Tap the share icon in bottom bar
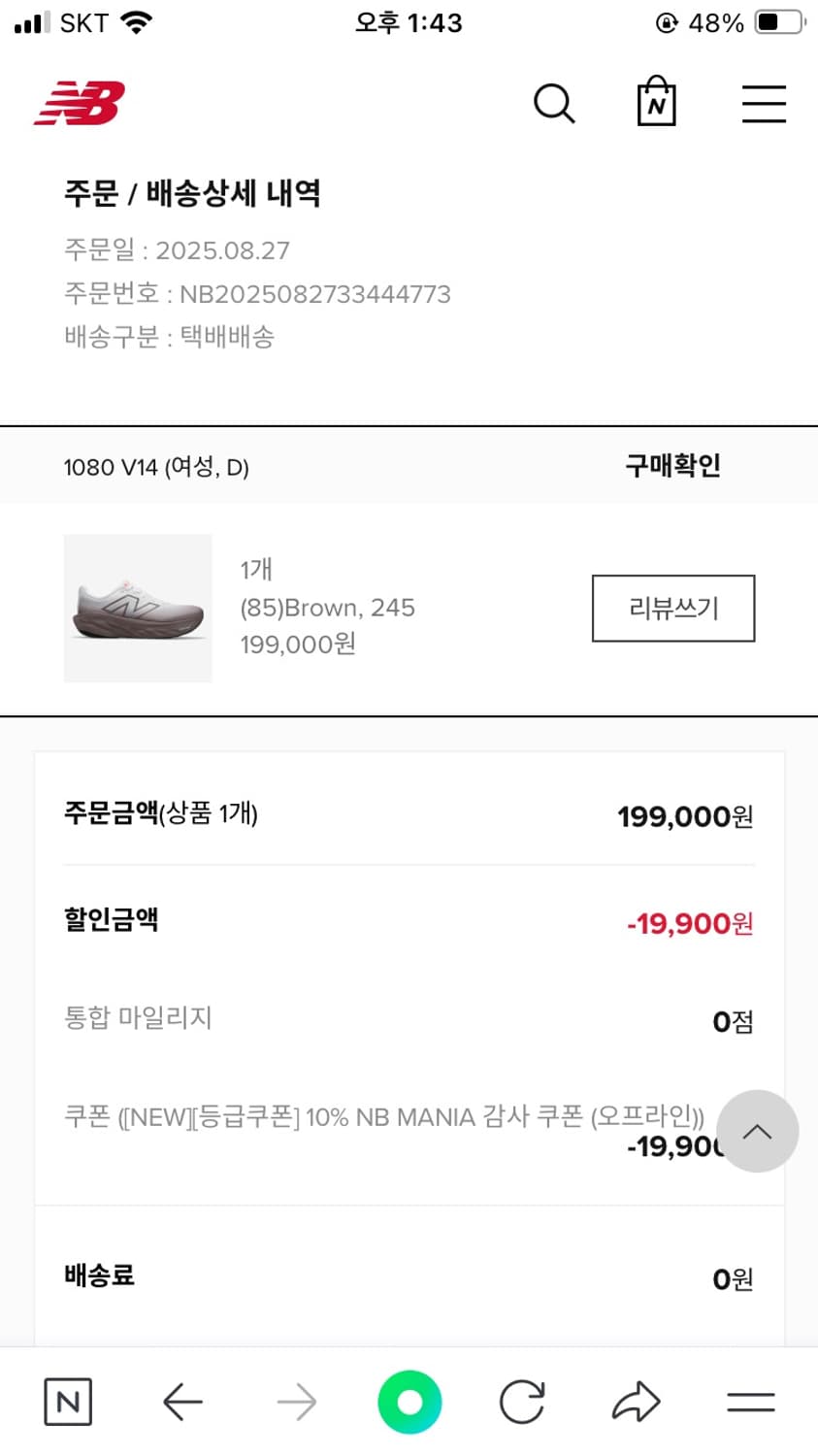This screenshot has width=818, height=1456. (636, 1401)
